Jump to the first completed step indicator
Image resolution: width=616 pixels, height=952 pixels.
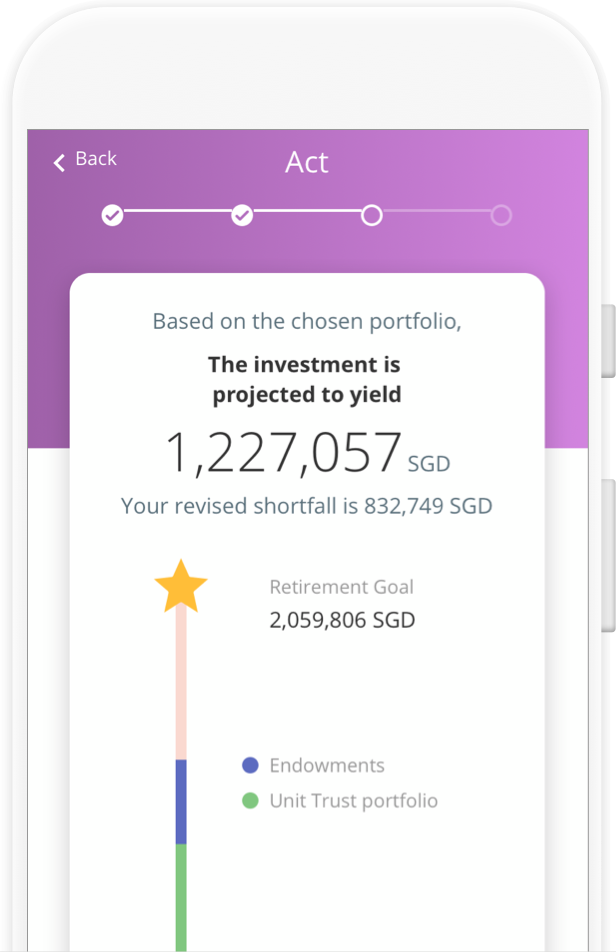click(x=112, y=215)
